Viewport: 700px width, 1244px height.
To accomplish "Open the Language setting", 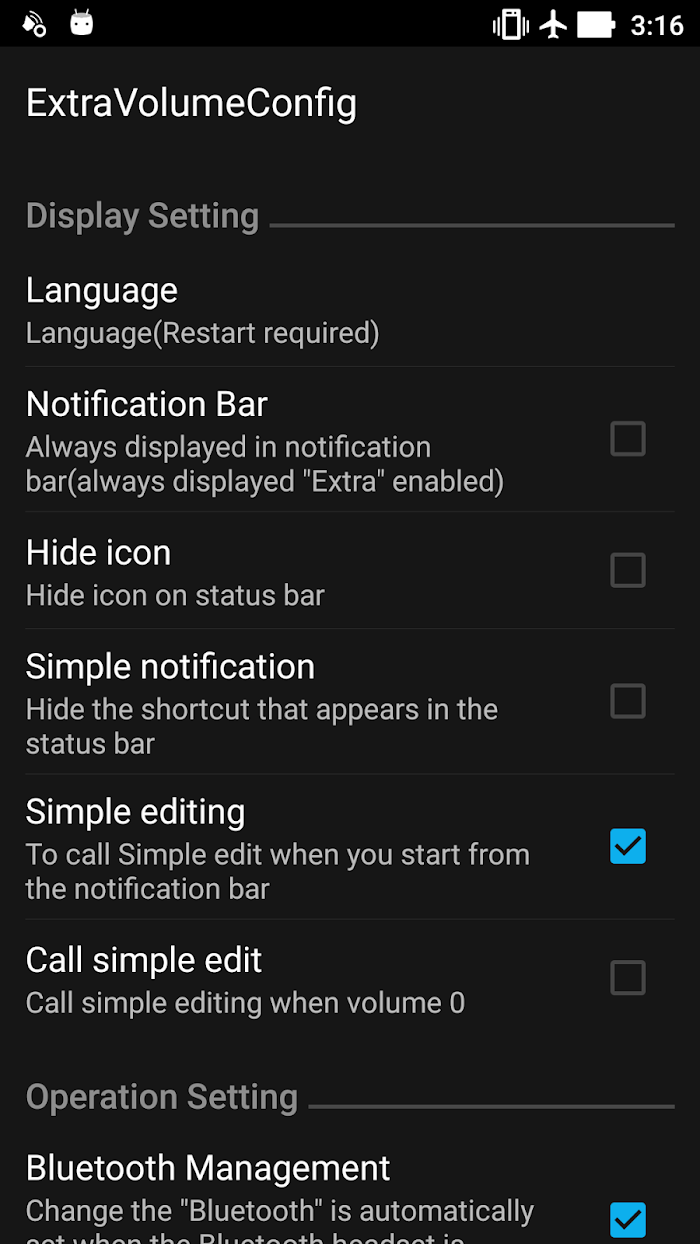I will 350,310.
